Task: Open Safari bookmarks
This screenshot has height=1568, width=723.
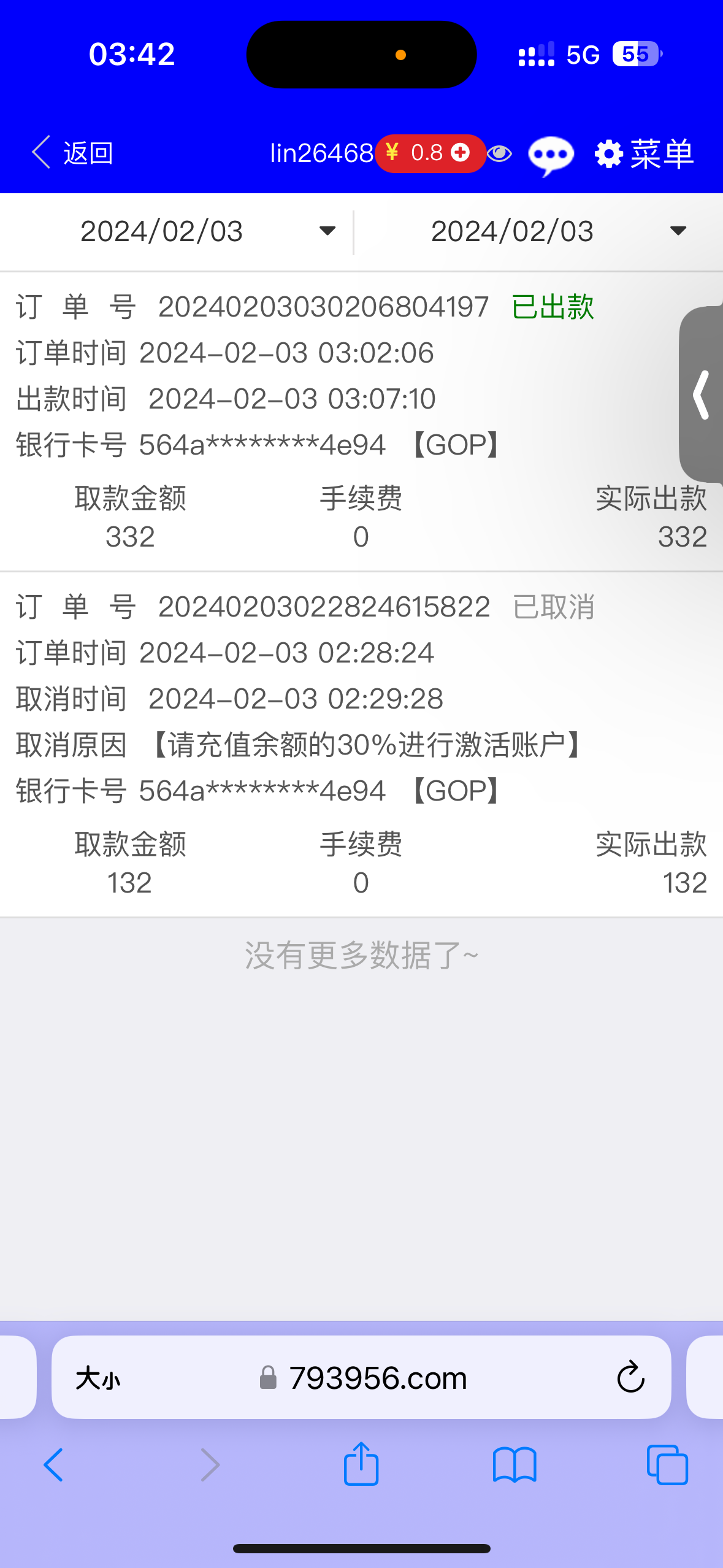Action: click(515, 1465)
